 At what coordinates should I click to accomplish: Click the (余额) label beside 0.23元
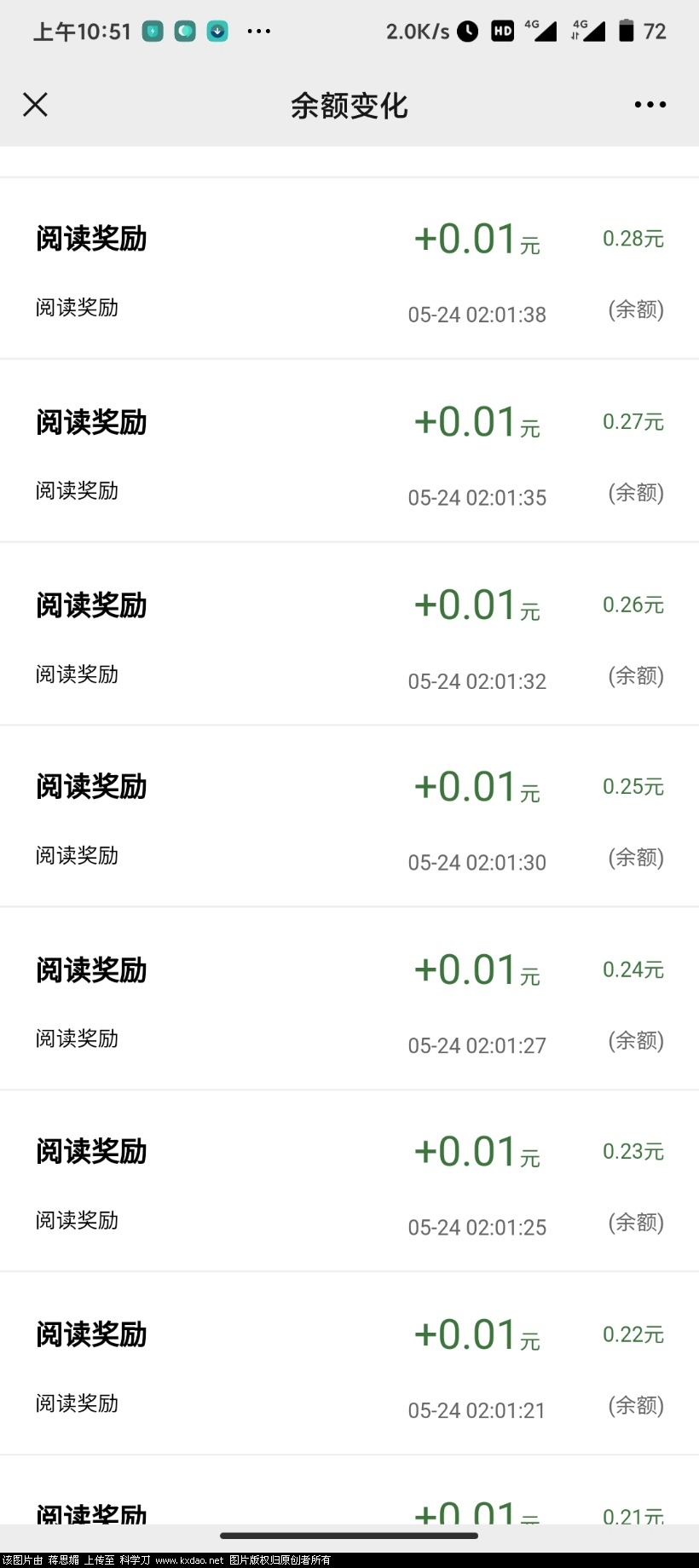point(634,1223)
